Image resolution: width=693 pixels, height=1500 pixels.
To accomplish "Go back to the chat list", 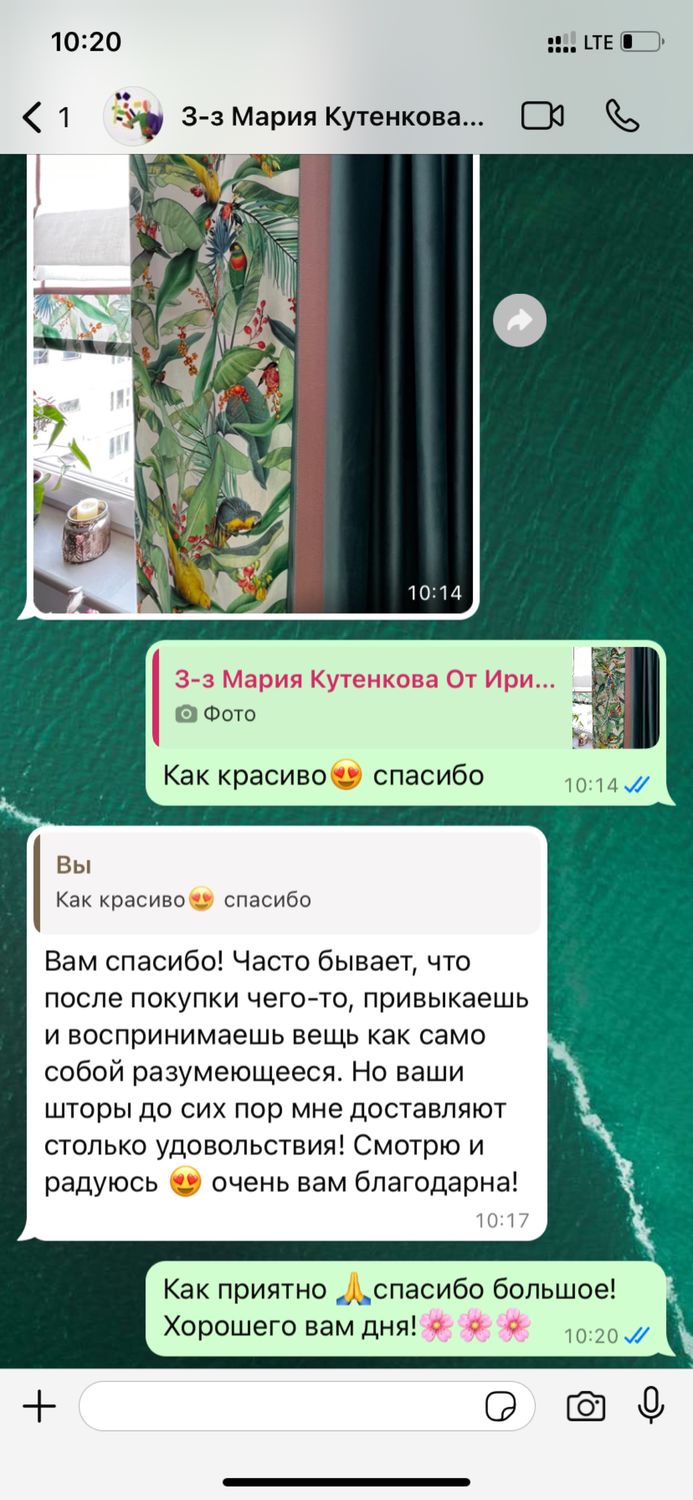I will click(45, 118).
